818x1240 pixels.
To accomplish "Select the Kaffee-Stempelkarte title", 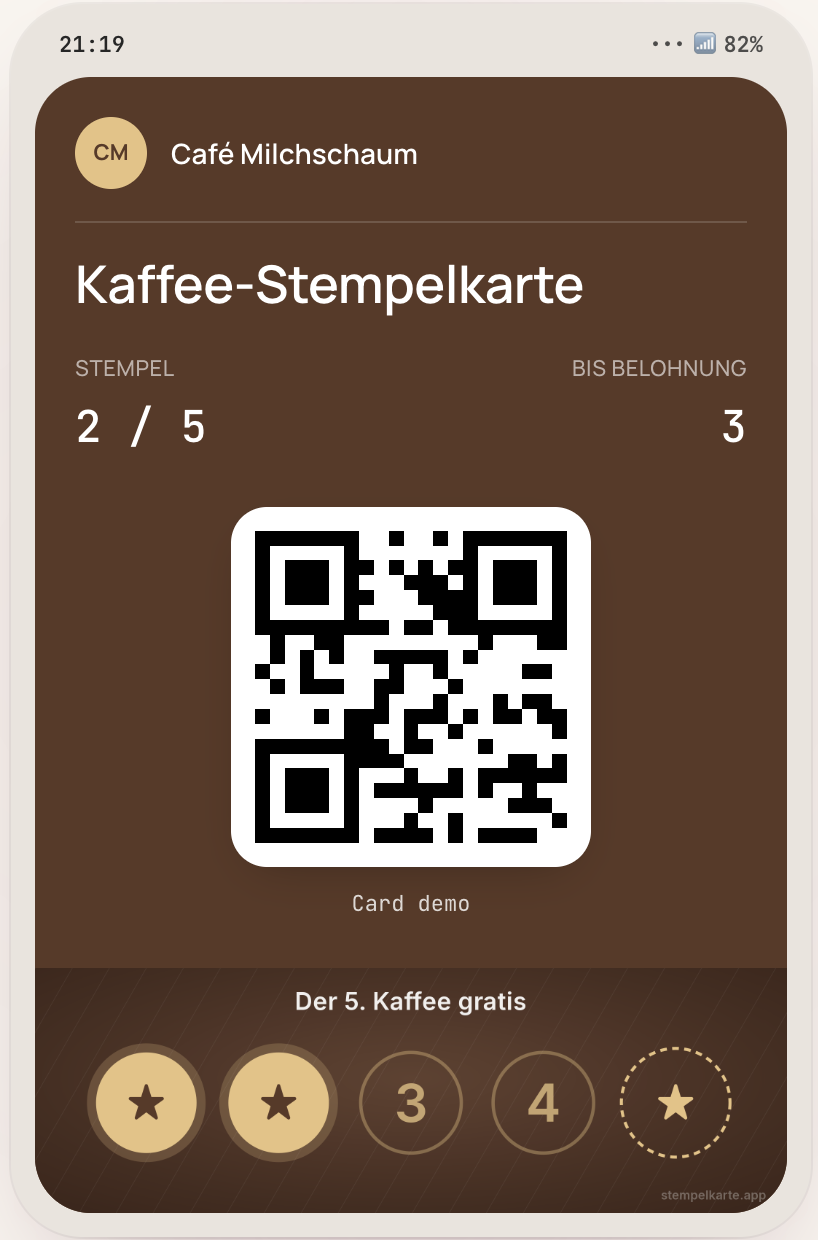I will (x=330, y=285).
